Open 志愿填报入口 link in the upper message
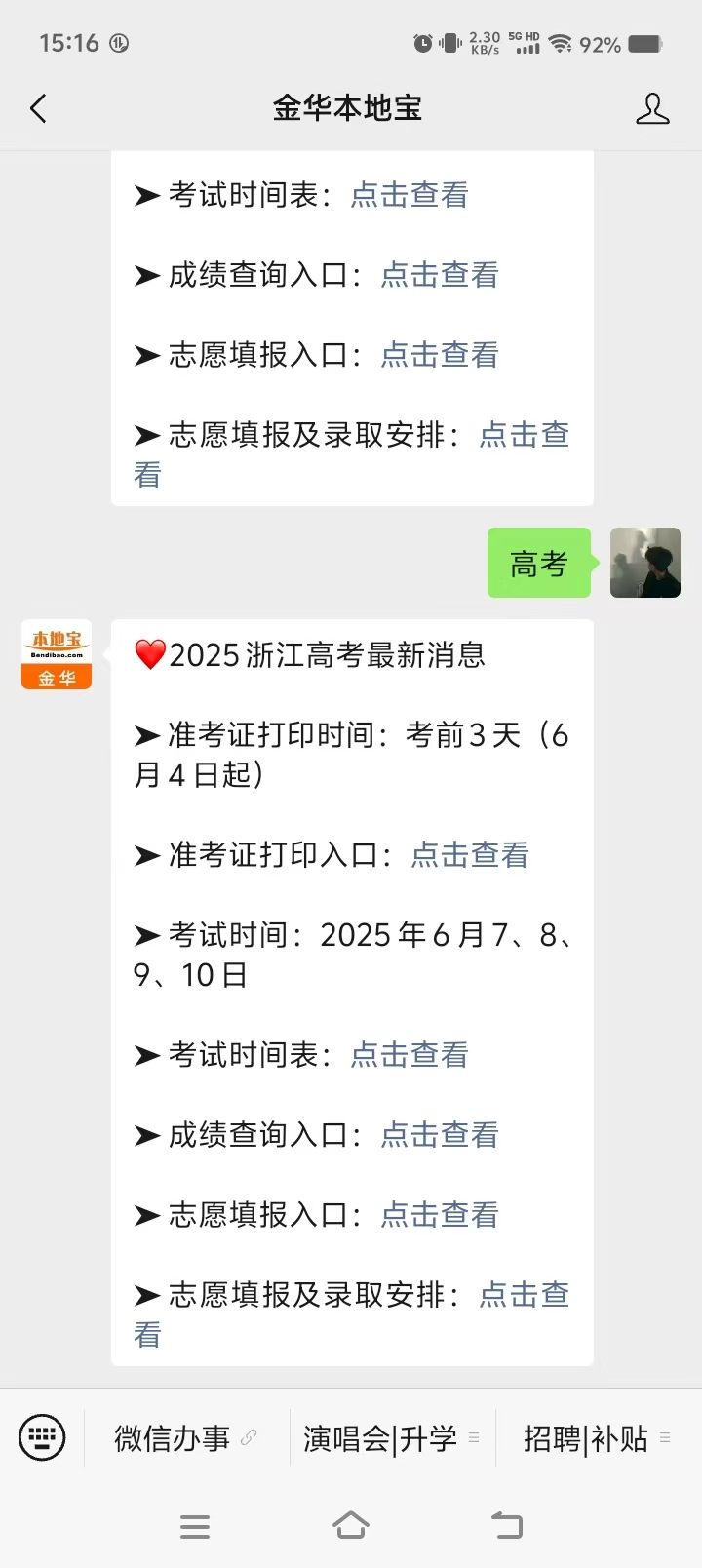Screen dimensions: 702x1568 (439, 355)
